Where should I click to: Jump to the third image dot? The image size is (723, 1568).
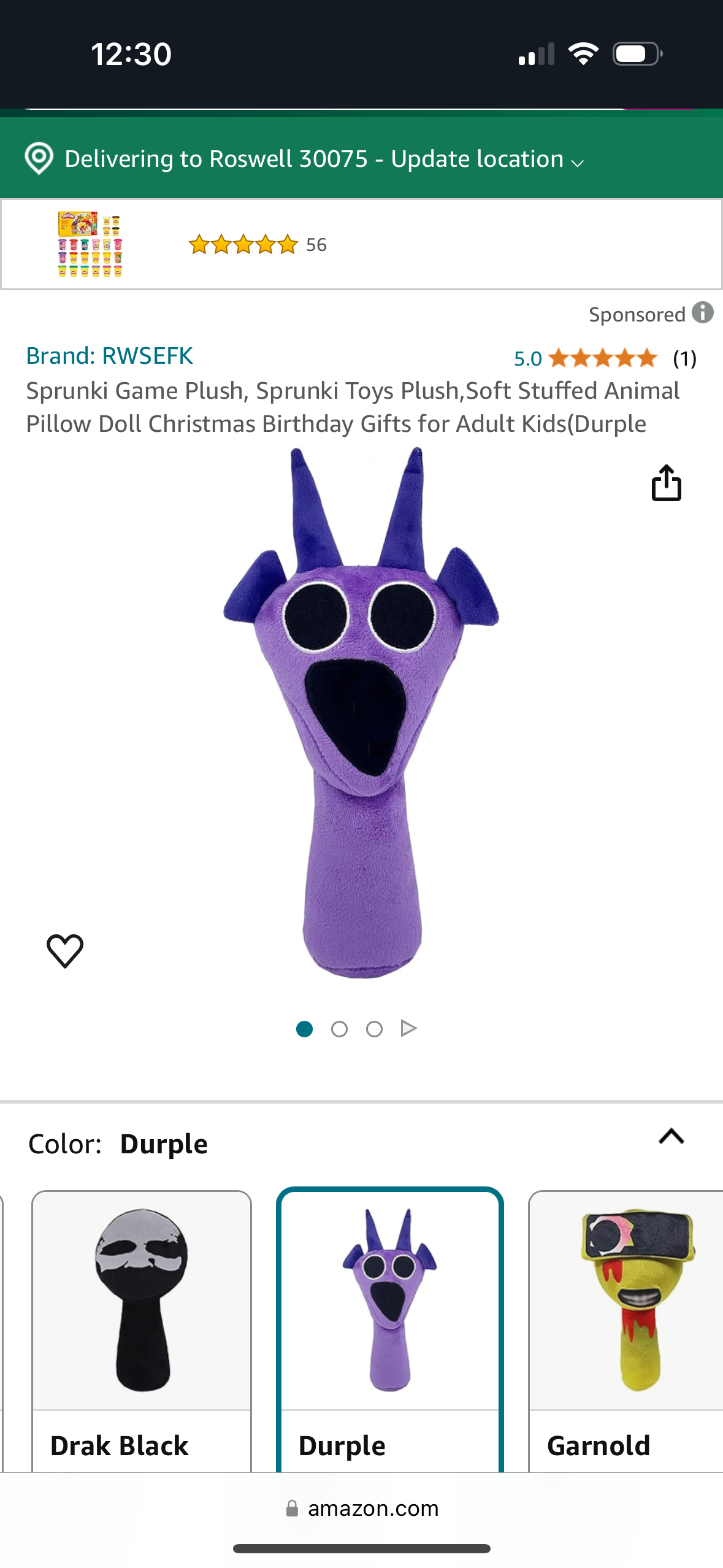pyautogui.click(x=374, y=1029)
